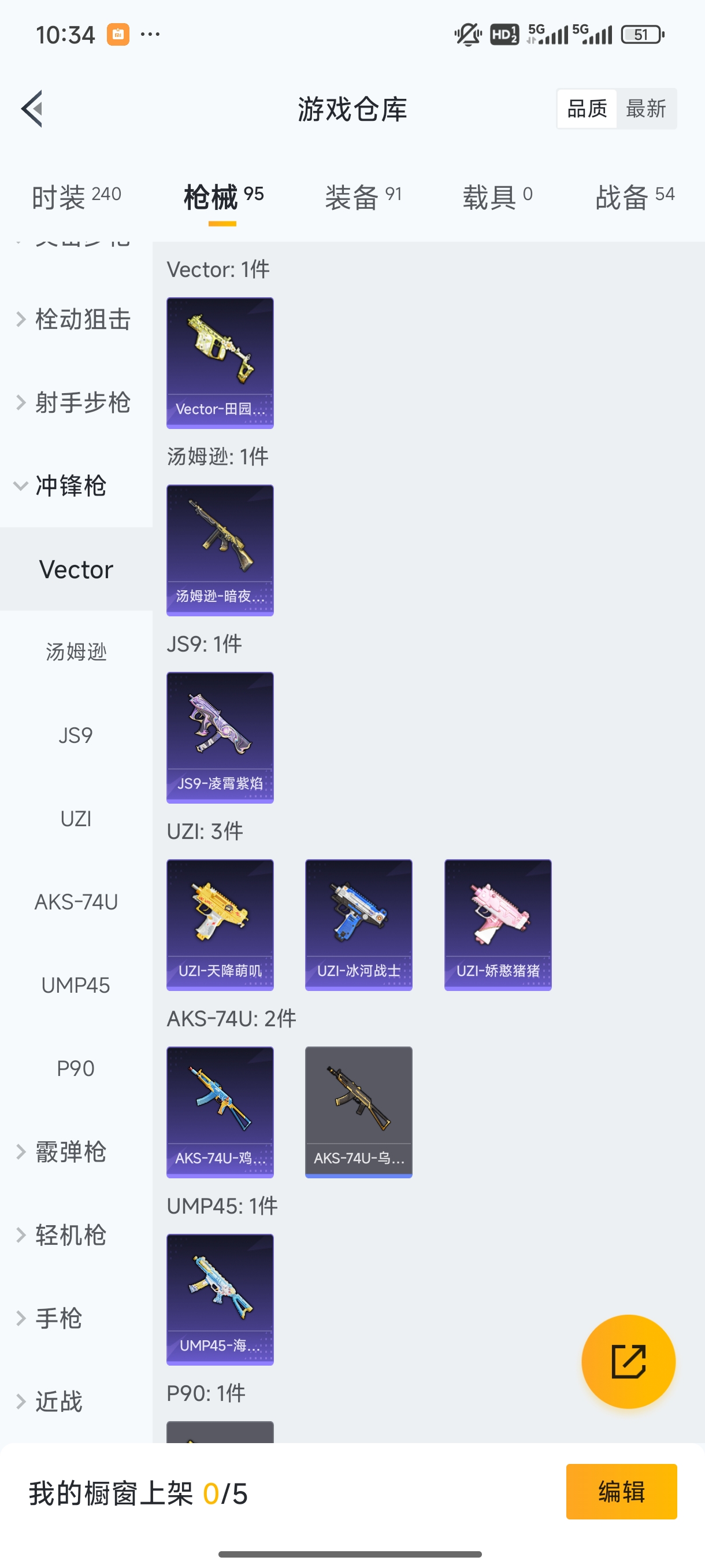
Task: Open the share window via the yellow export icon
Action: 629,1362
